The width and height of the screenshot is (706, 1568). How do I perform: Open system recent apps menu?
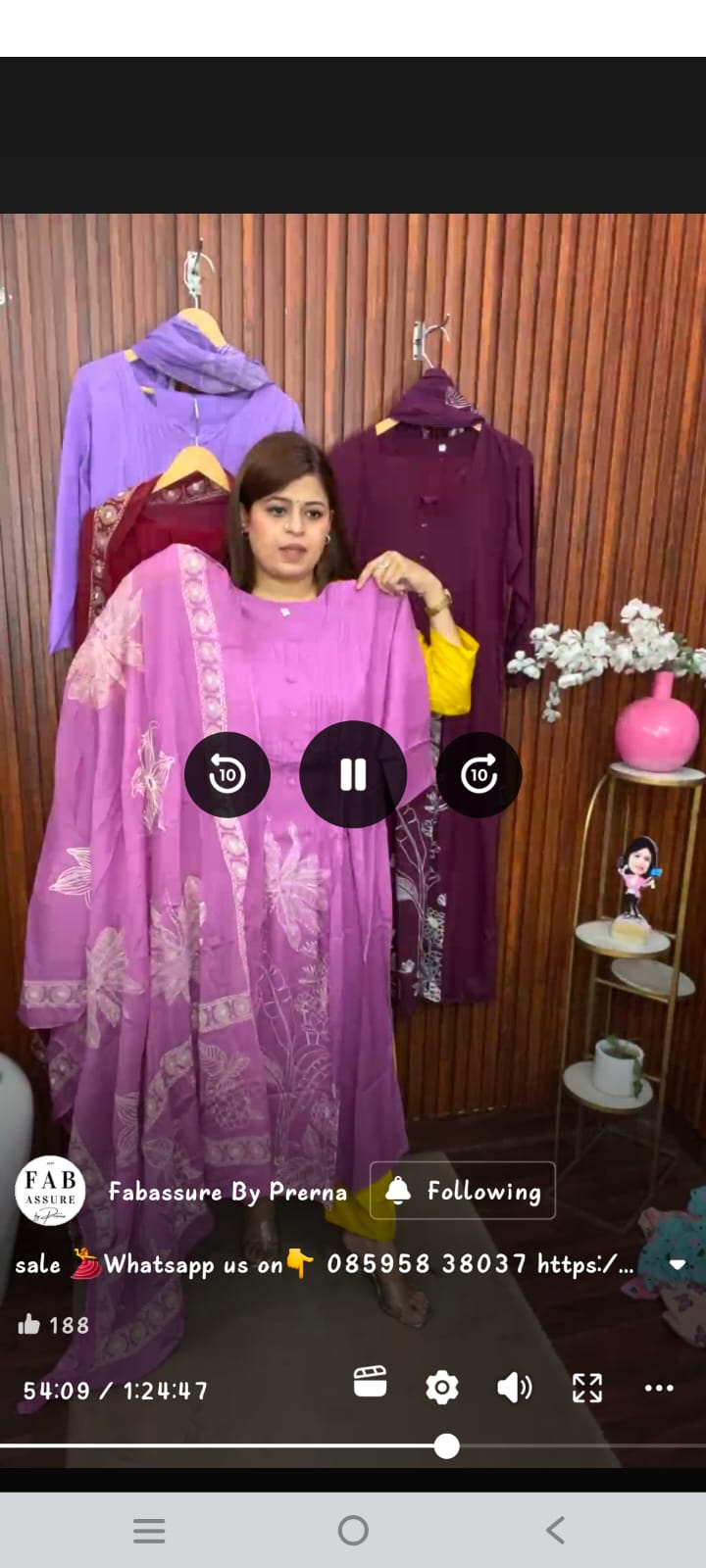tap(149, 1530)
